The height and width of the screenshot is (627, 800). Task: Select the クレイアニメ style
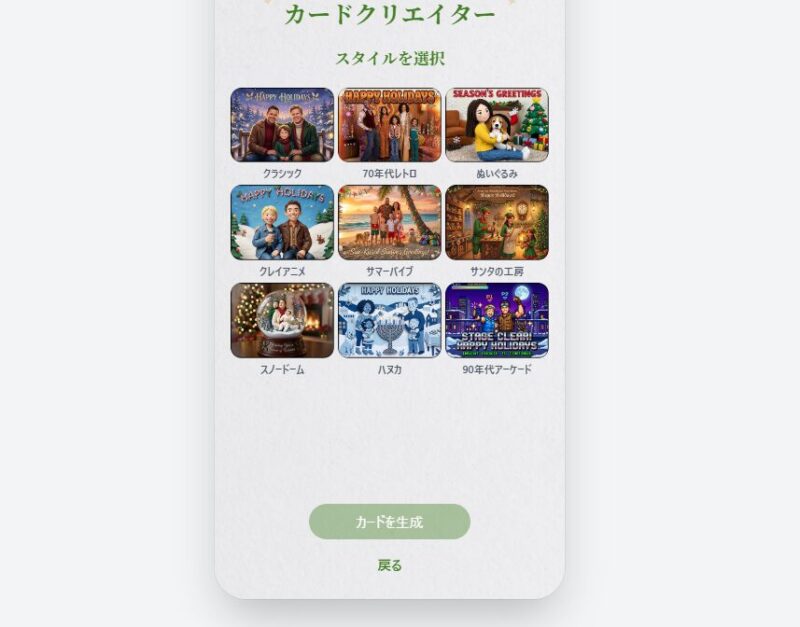point(282,222)
